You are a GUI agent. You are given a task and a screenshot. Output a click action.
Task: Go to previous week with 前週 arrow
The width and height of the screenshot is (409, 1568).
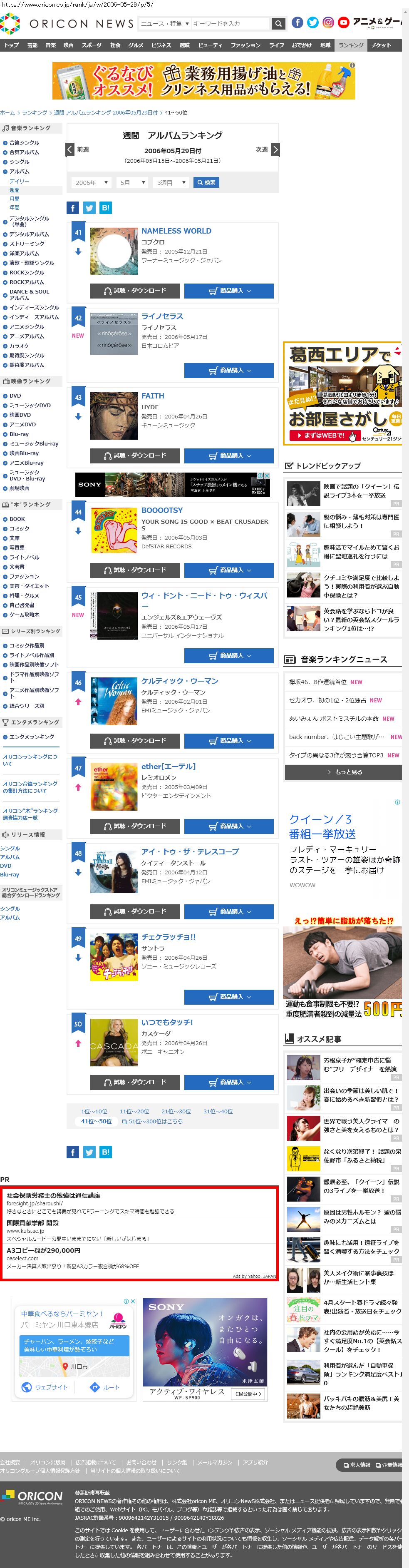pos(71,150)
